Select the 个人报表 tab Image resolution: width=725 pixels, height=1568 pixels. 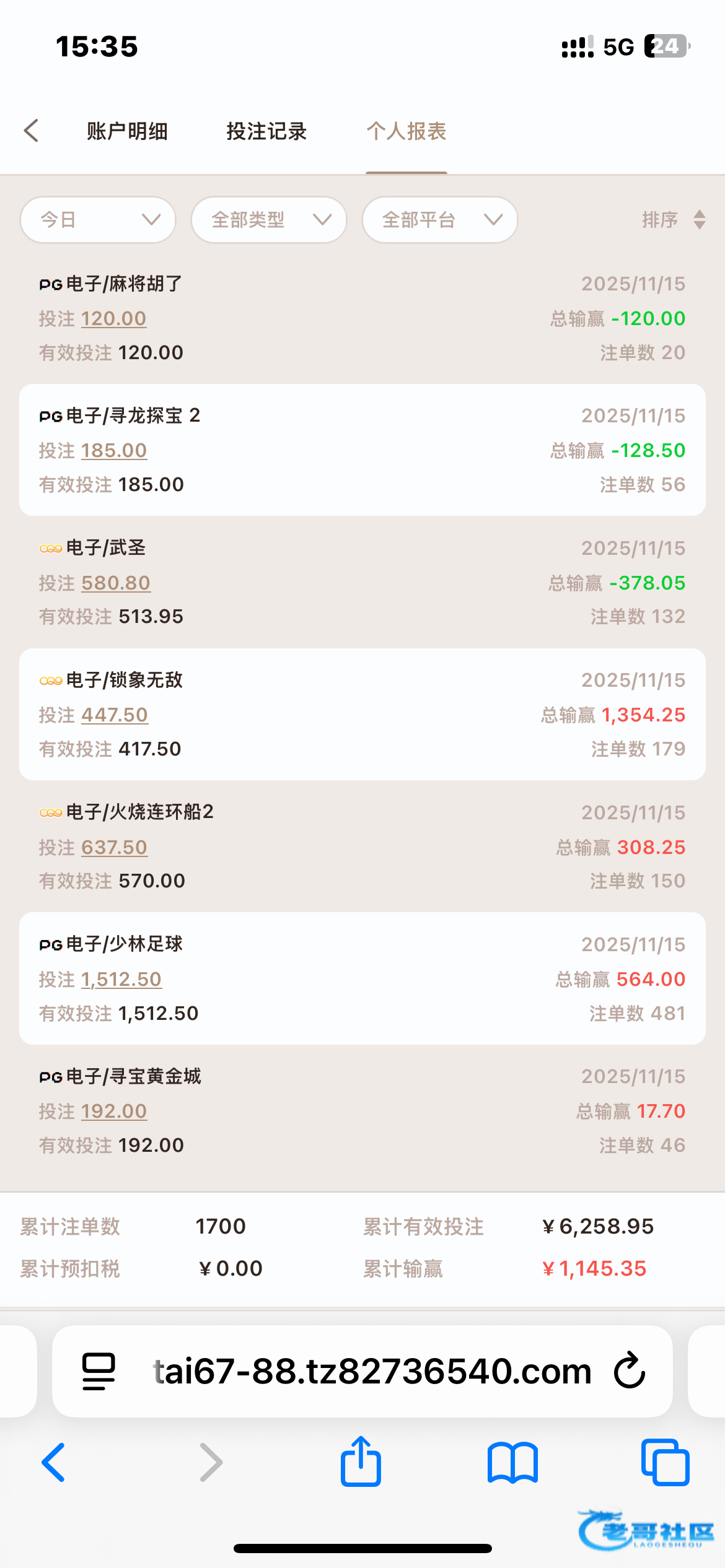coord(406,131)
